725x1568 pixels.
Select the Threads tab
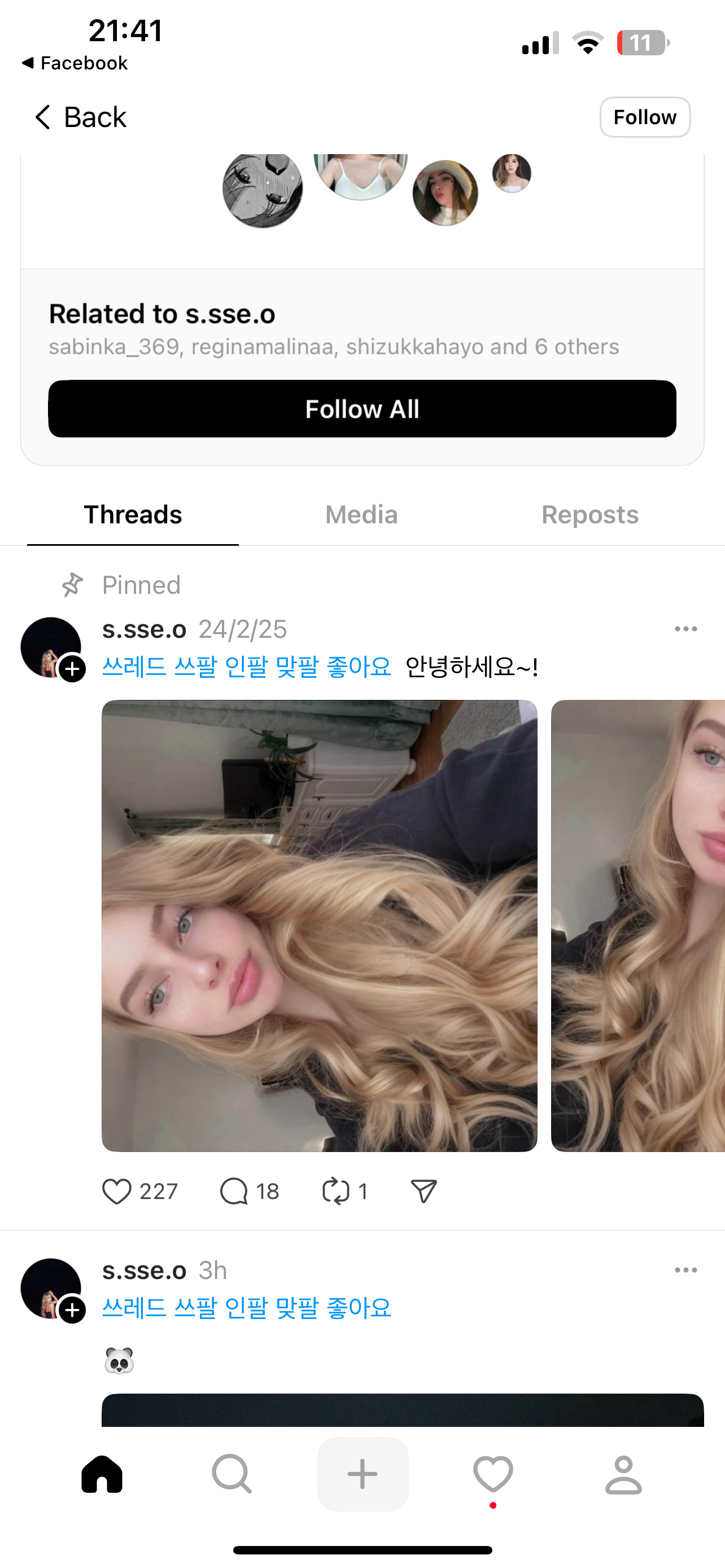(133, 515)
